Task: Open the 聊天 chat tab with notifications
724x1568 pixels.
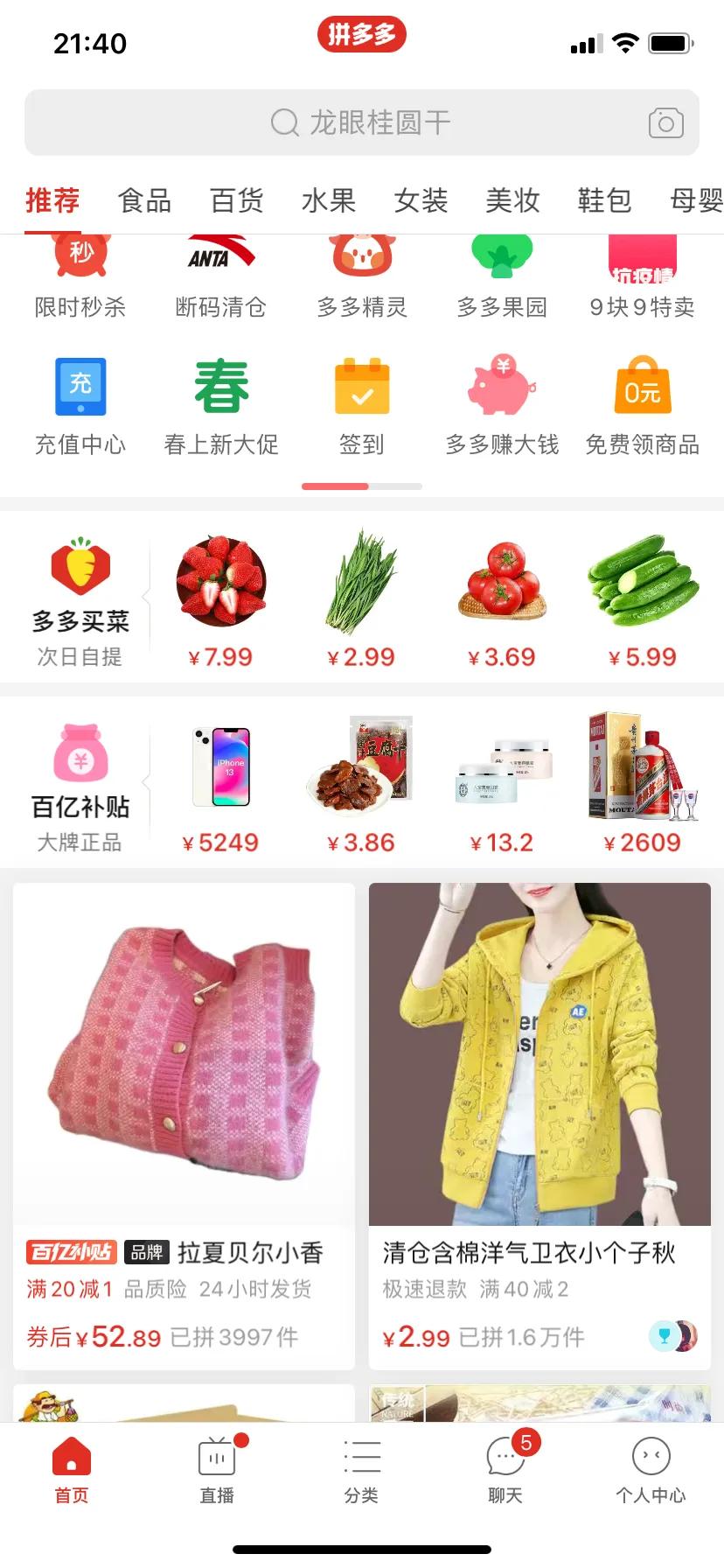Action: tap(505, 1470)
